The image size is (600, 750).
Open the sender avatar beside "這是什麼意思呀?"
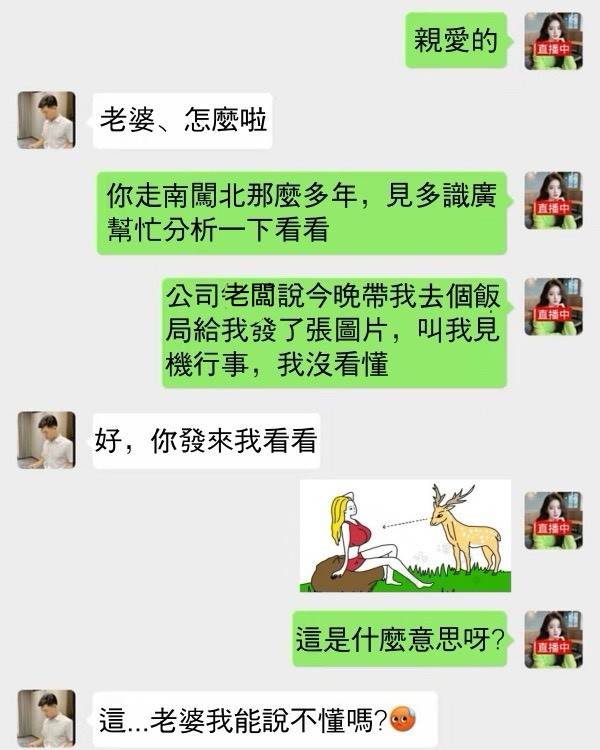553,639
